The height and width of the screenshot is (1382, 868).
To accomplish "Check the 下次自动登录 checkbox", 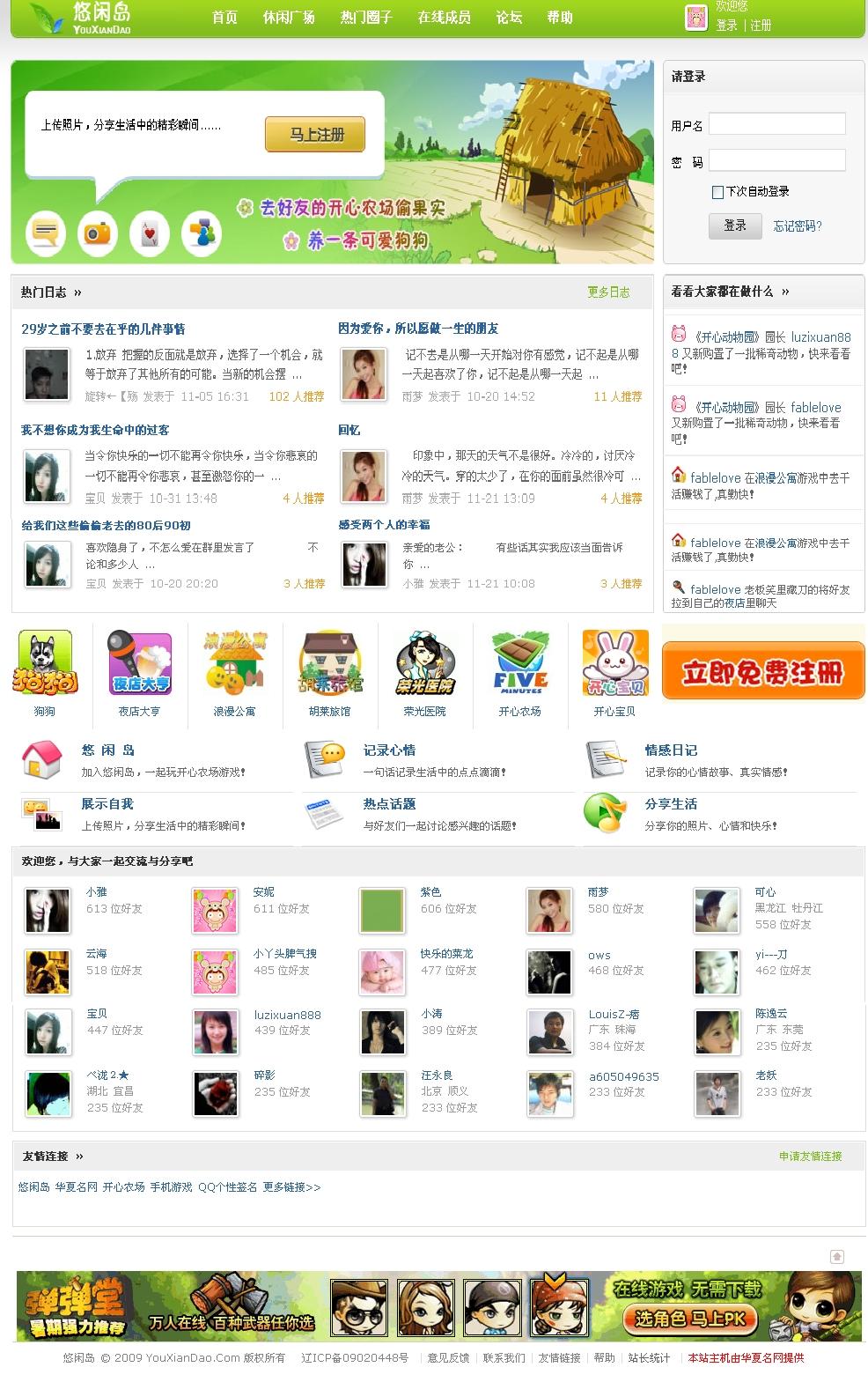I will (x=717, y=192).
